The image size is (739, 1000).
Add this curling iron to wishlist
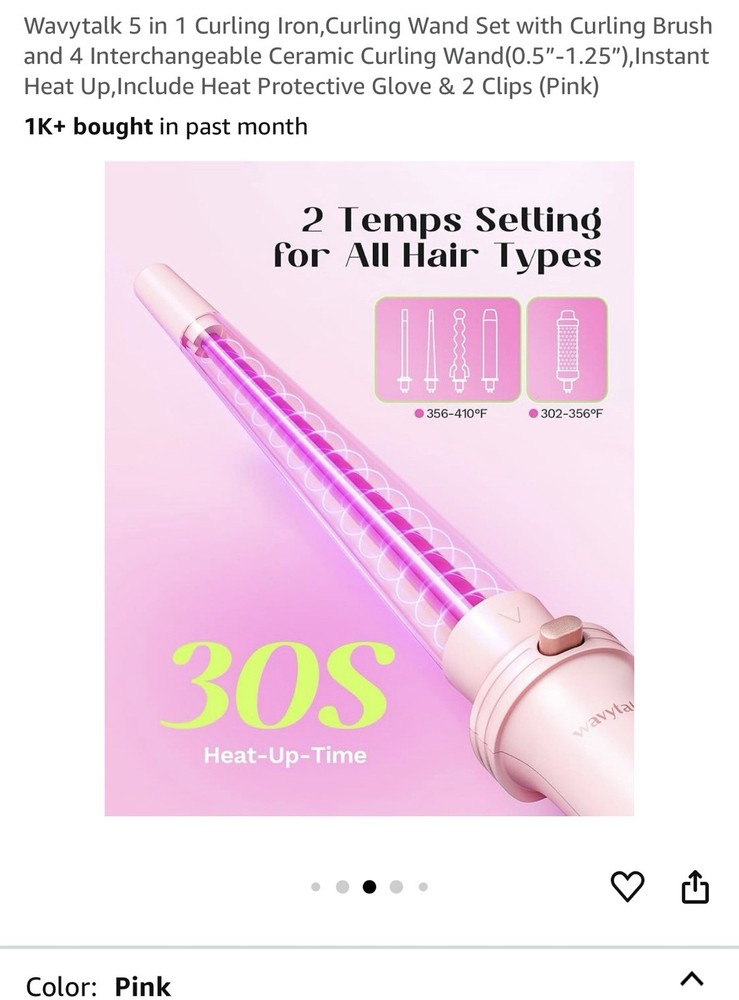pos(627,885)
